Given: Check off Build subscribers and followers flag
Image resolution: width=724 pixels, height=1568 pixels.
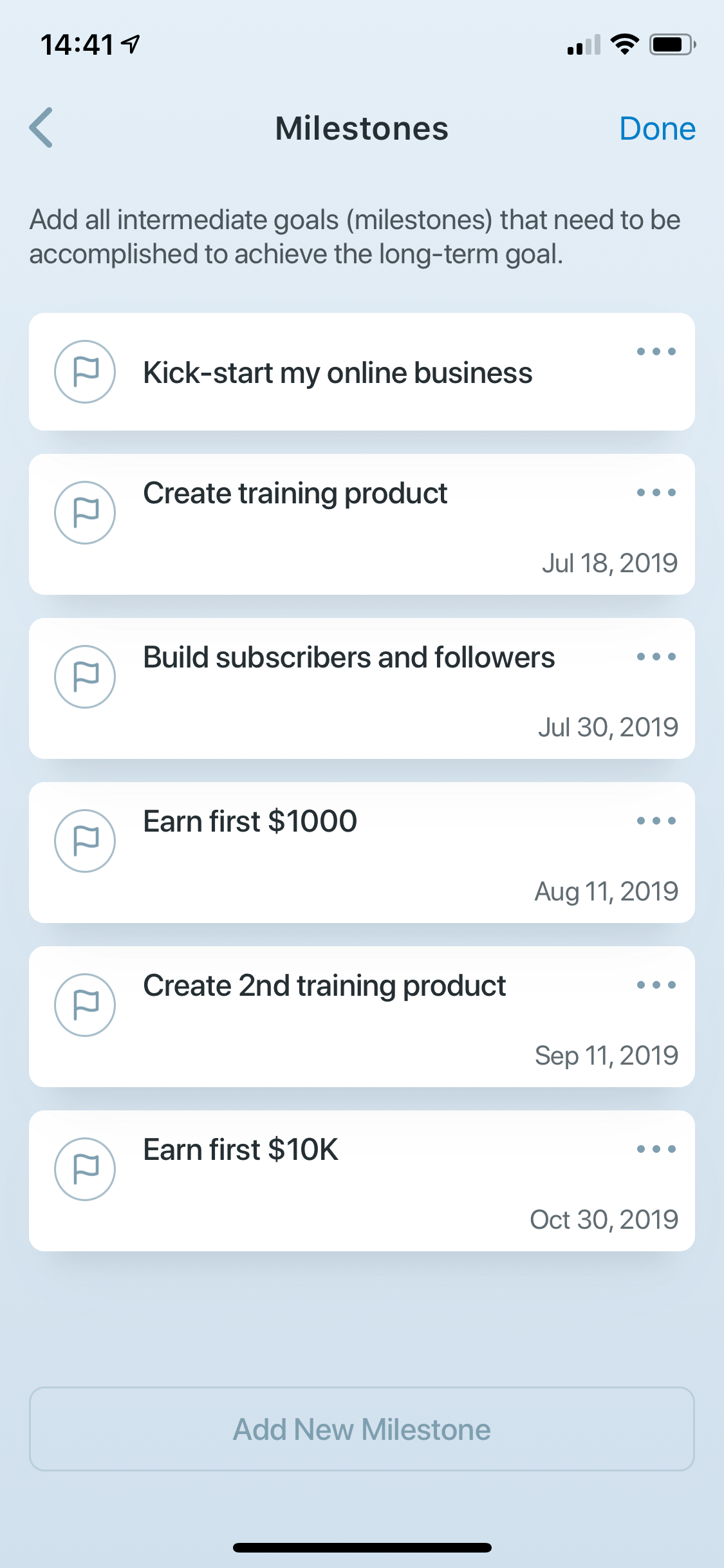Looking at the screenshot, I should tap(85, 677).
